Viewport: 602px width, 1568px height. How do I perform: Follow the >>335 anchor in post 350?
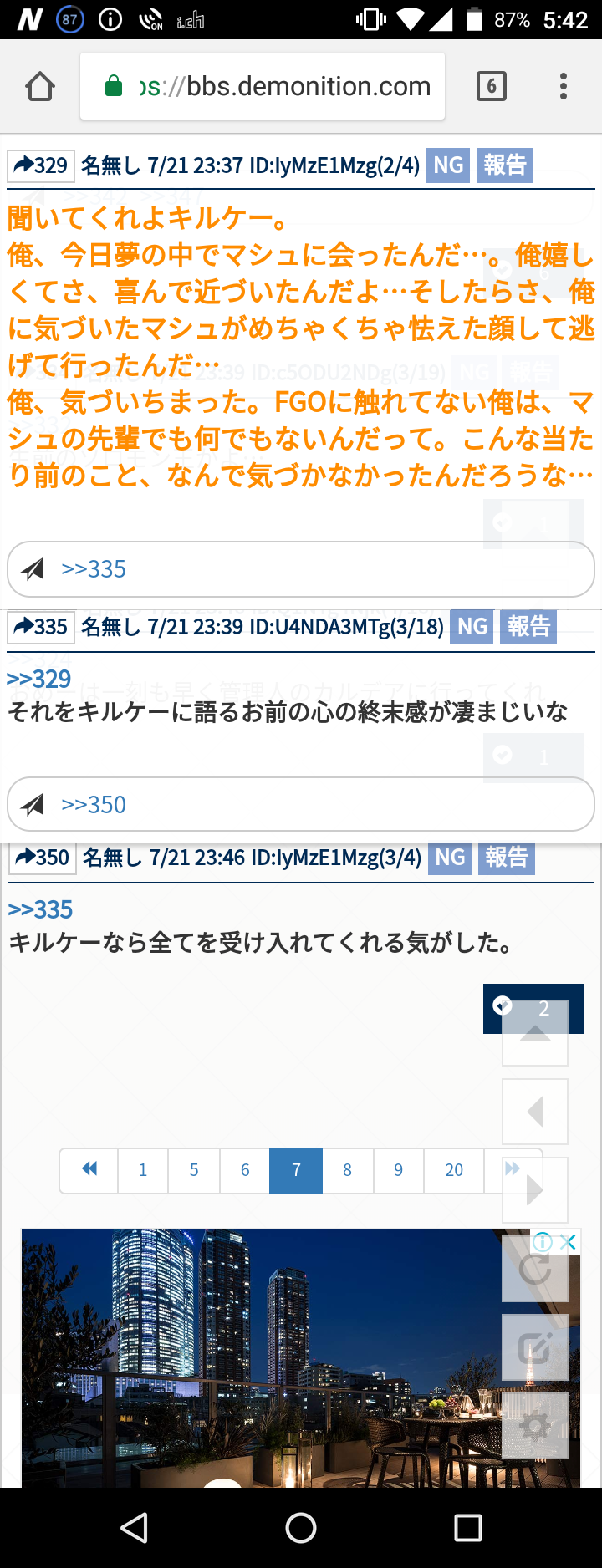pos(40,910)
